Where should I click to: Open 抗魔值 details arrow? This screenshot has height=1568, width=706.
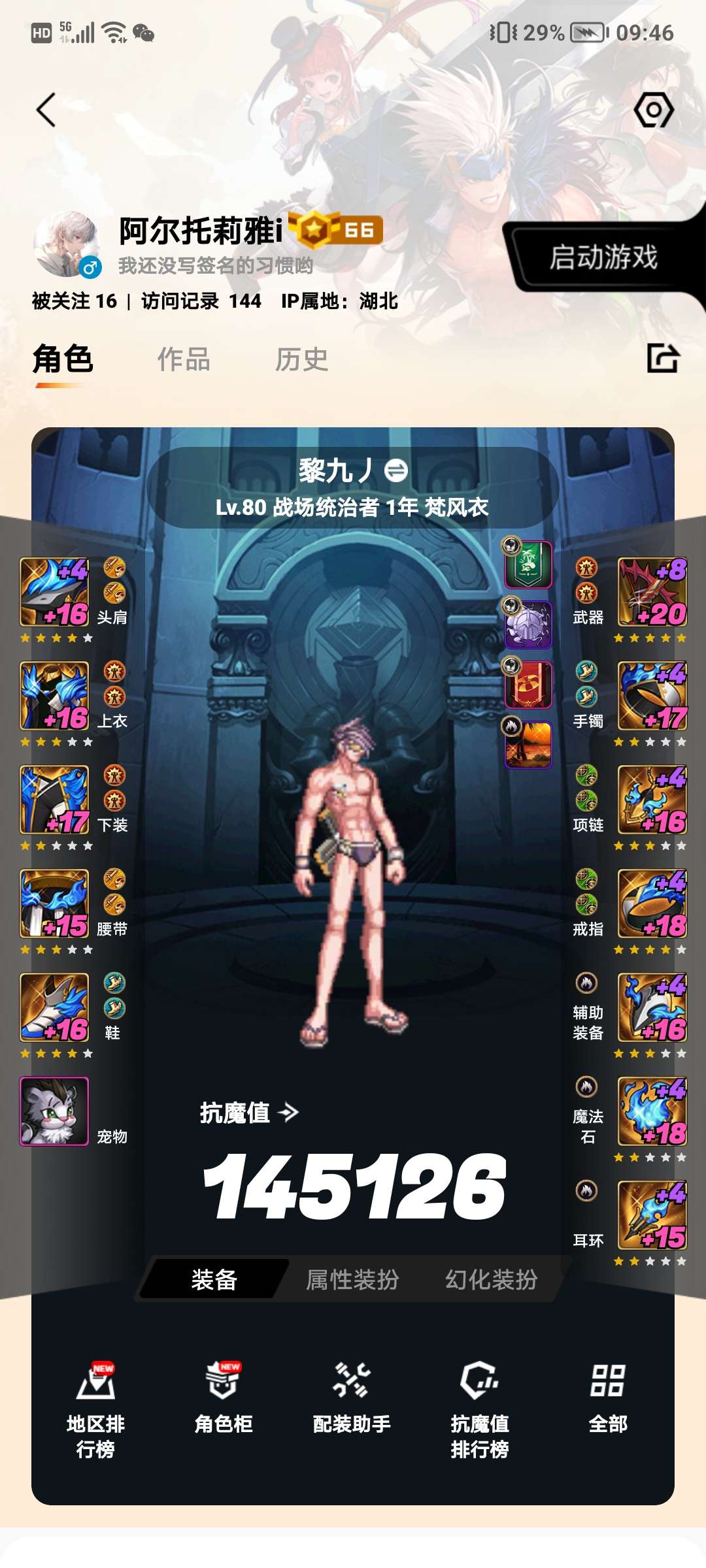(288, 1112)
